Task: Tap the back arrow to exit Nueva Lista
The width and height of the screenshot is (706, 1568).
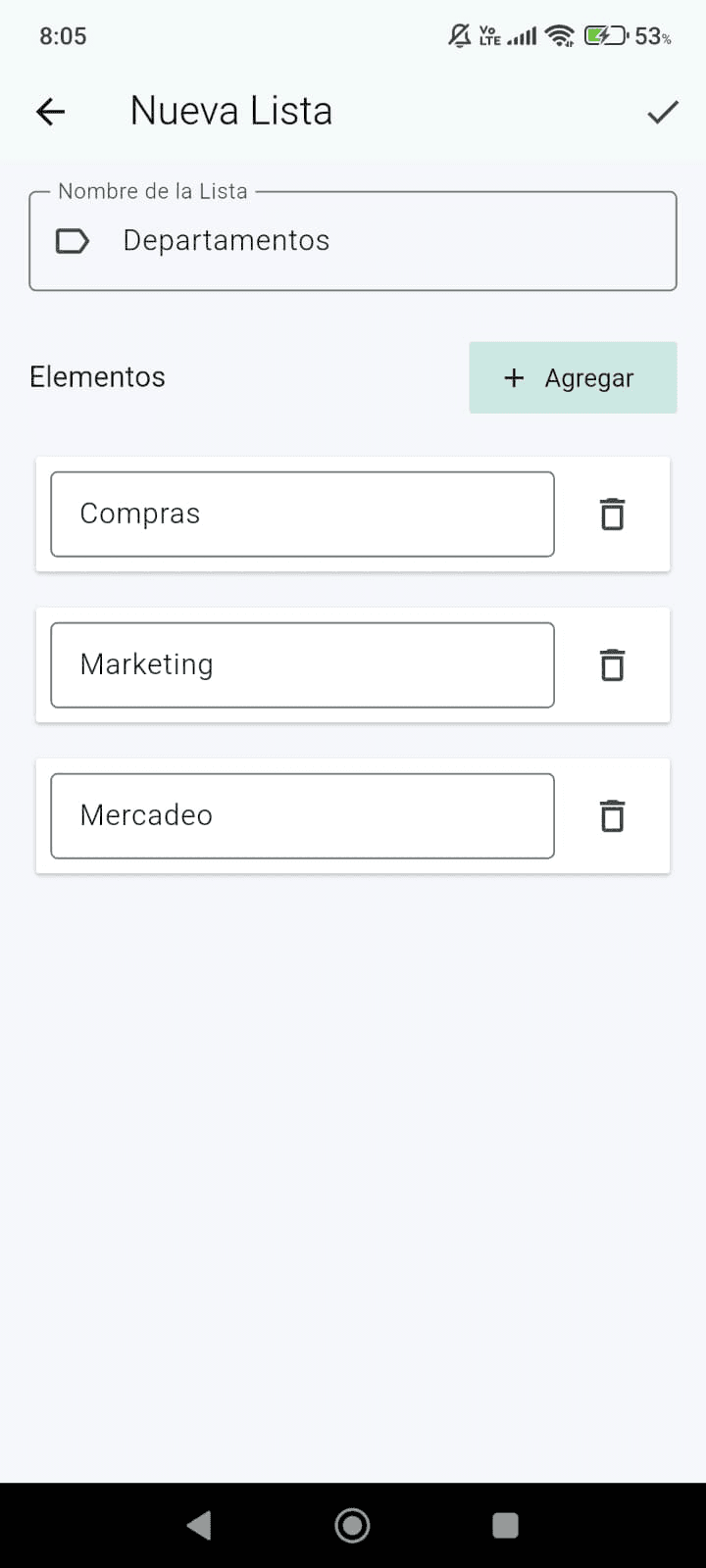Action: (x=50, y=112)
